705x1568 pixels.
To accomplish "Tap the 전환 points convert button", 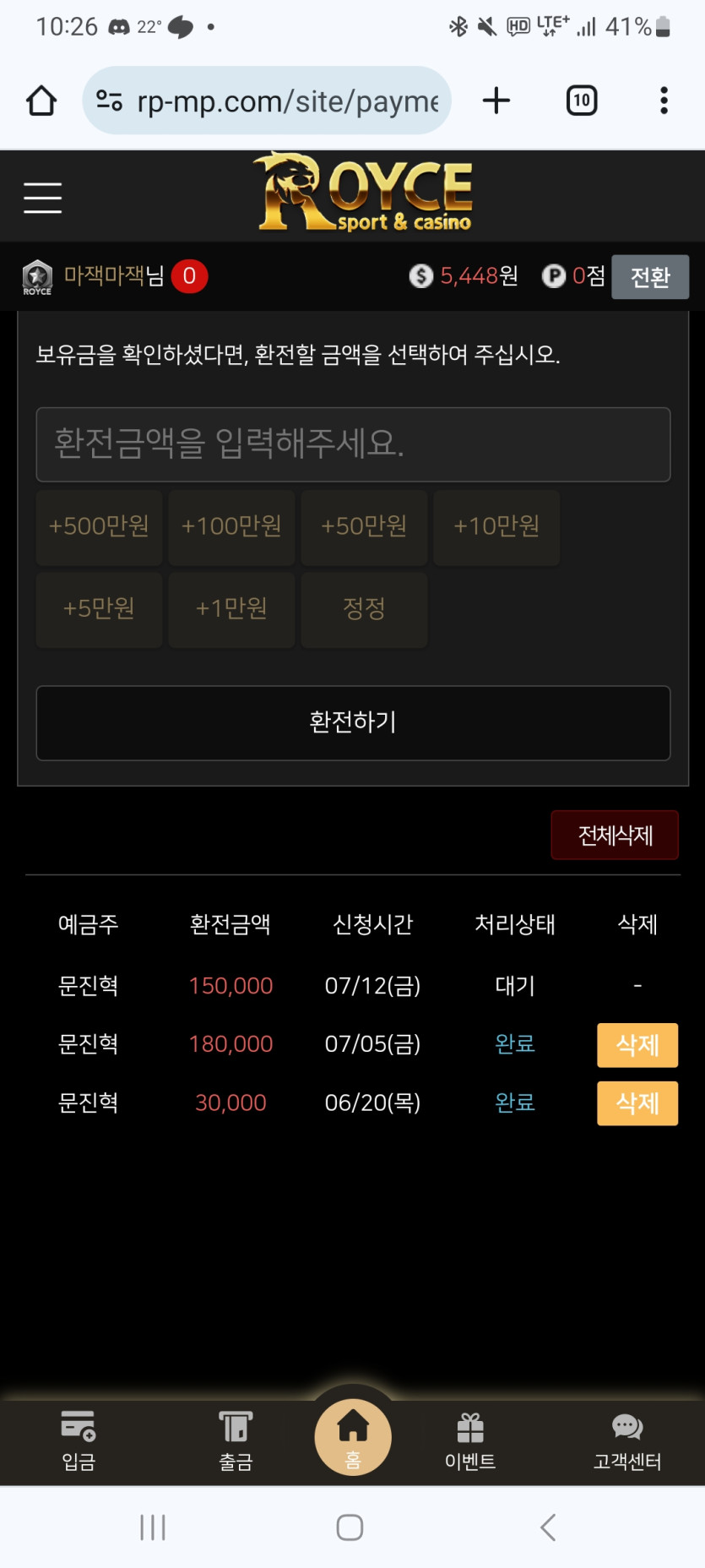I will click(x=650, y=277).
